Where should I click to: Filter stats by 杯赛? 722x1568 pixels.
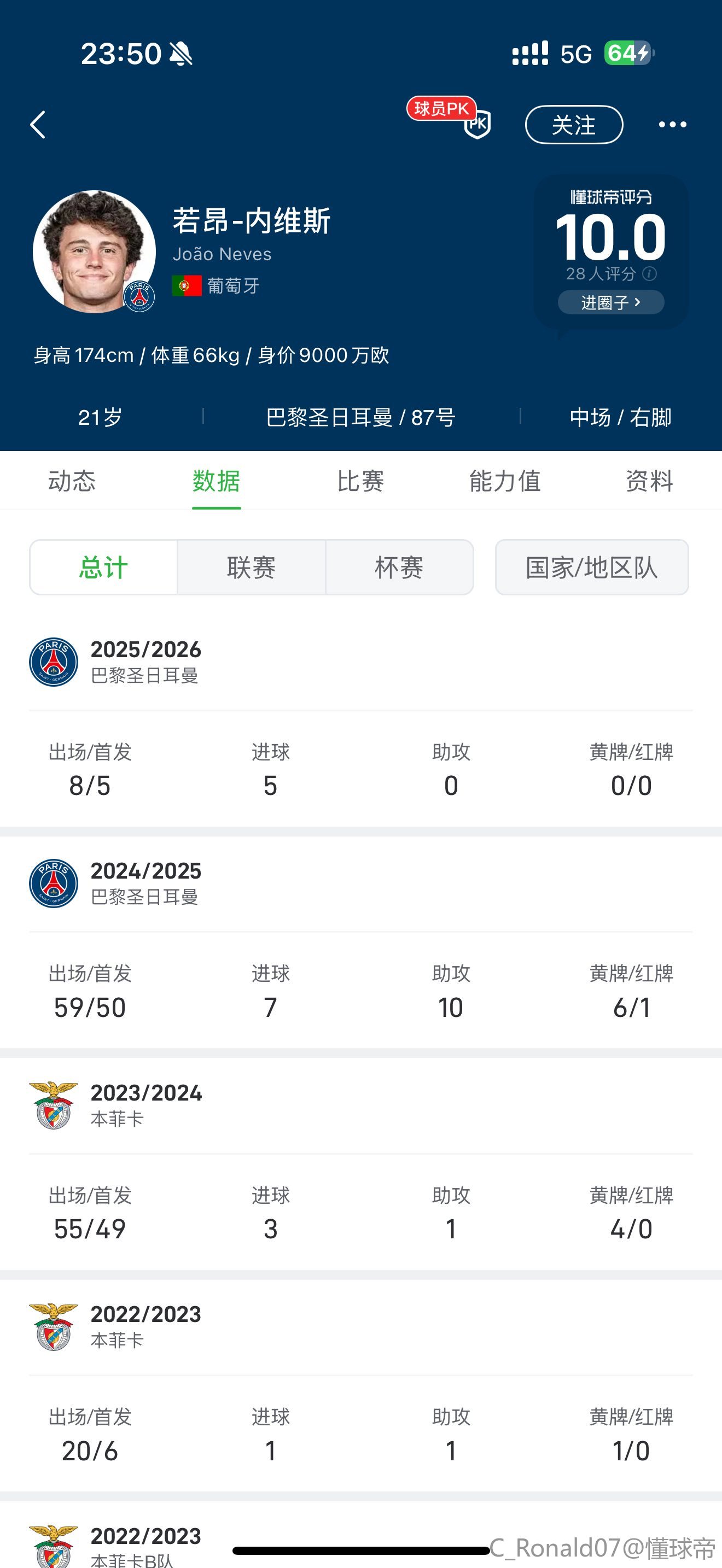(x=399, y=567)
